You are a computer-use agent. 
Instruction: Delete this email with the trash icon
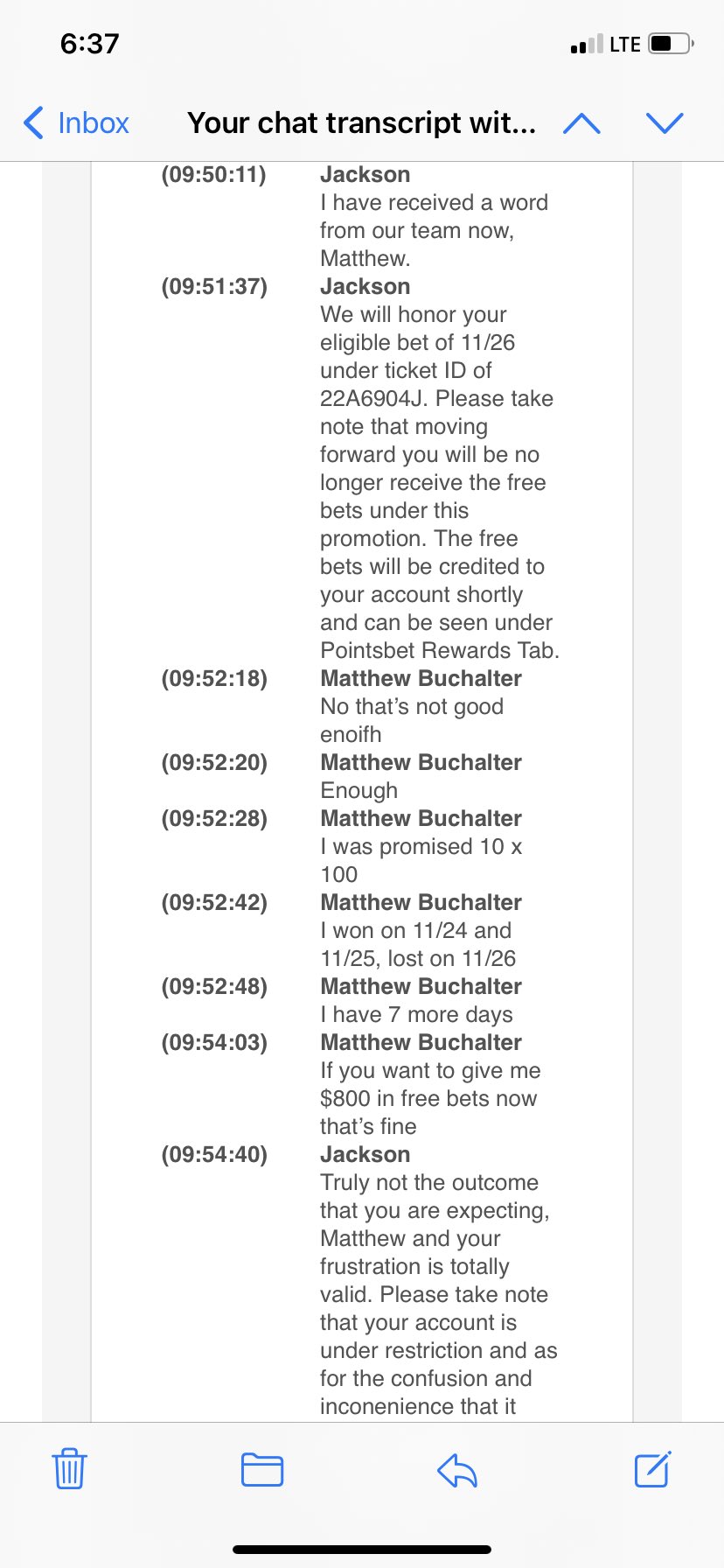[x=69, y=1469]
